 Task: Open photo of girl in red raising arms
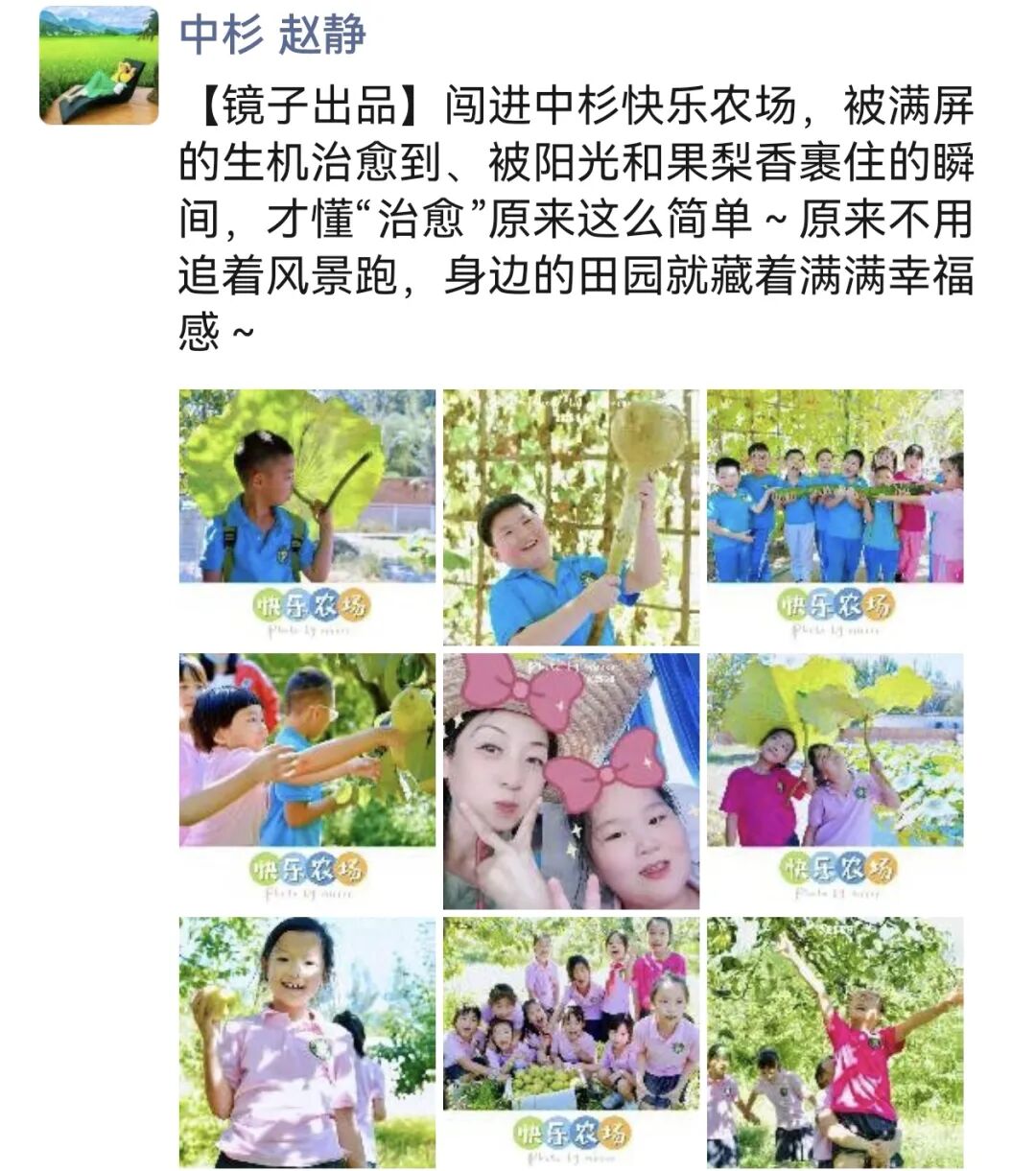(x=835, y=1042)
